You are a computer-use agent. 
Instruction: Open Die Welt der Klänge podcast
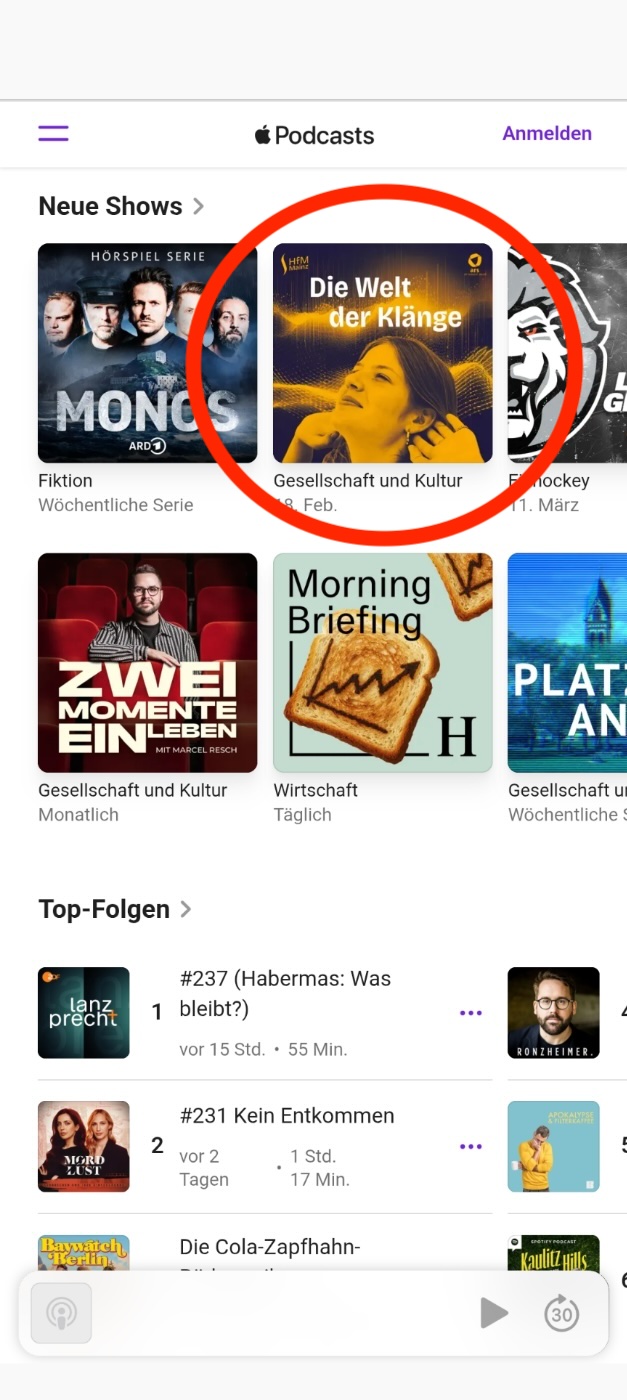coord(382,353)
